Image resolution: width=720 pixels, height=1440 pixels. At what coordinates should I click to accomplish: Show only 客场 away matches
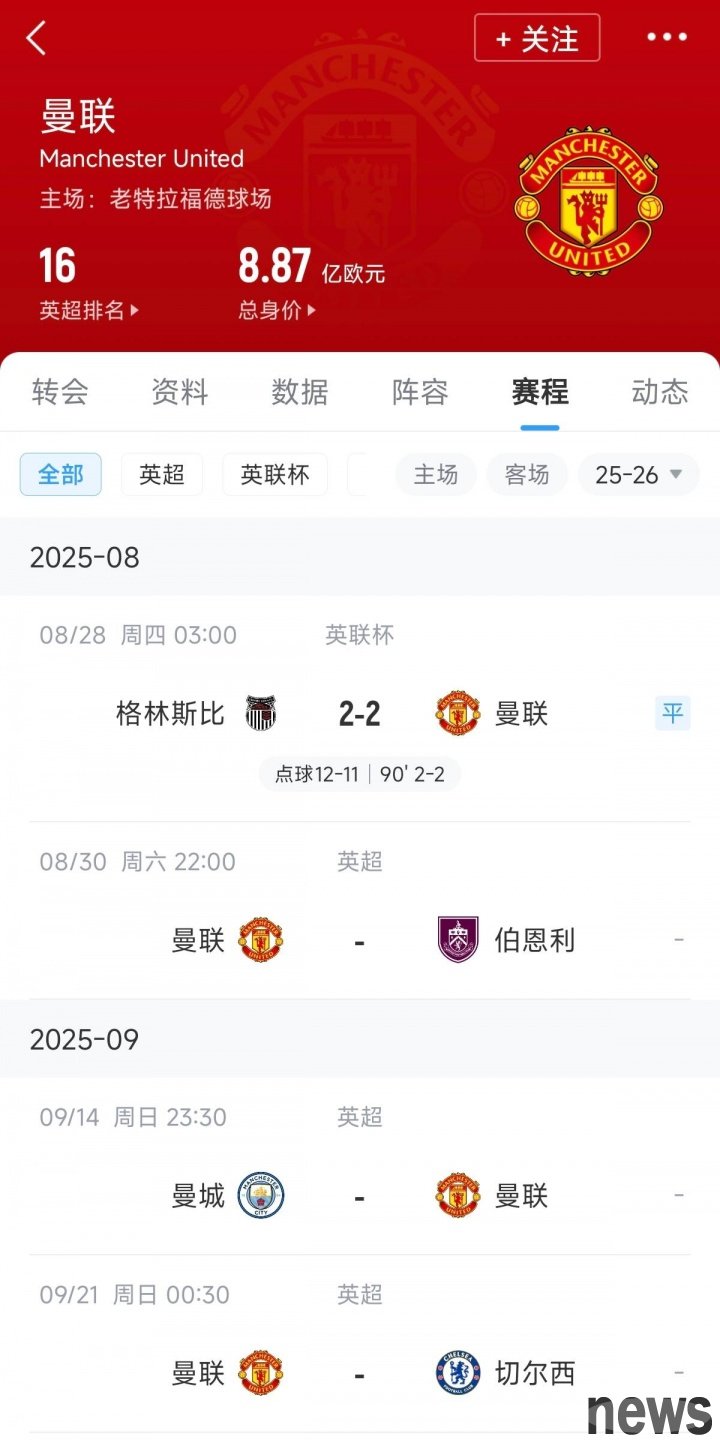click(x=527, y=475)
